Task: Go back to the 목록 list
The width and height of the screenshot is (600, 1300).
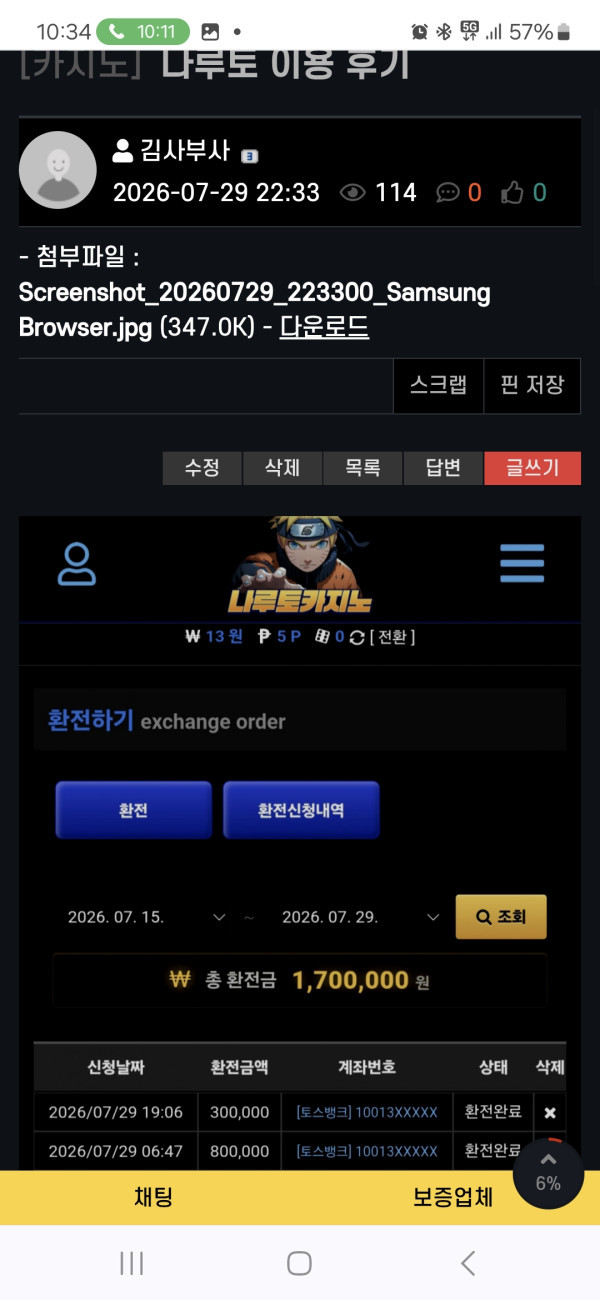Action: [x=363, y=468]
